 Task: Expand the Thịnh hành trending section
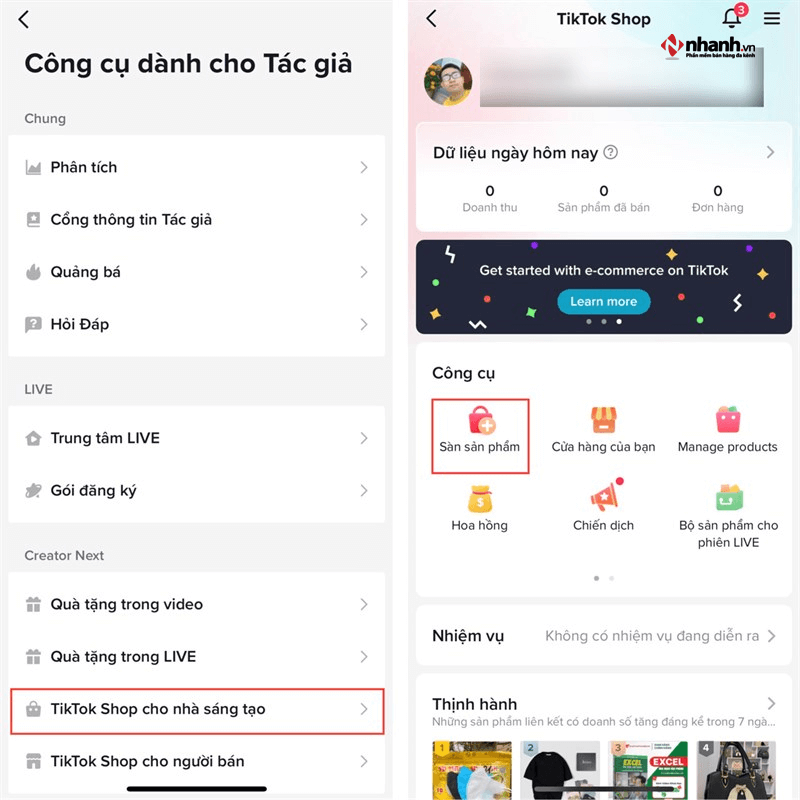(x=770, y=704)
